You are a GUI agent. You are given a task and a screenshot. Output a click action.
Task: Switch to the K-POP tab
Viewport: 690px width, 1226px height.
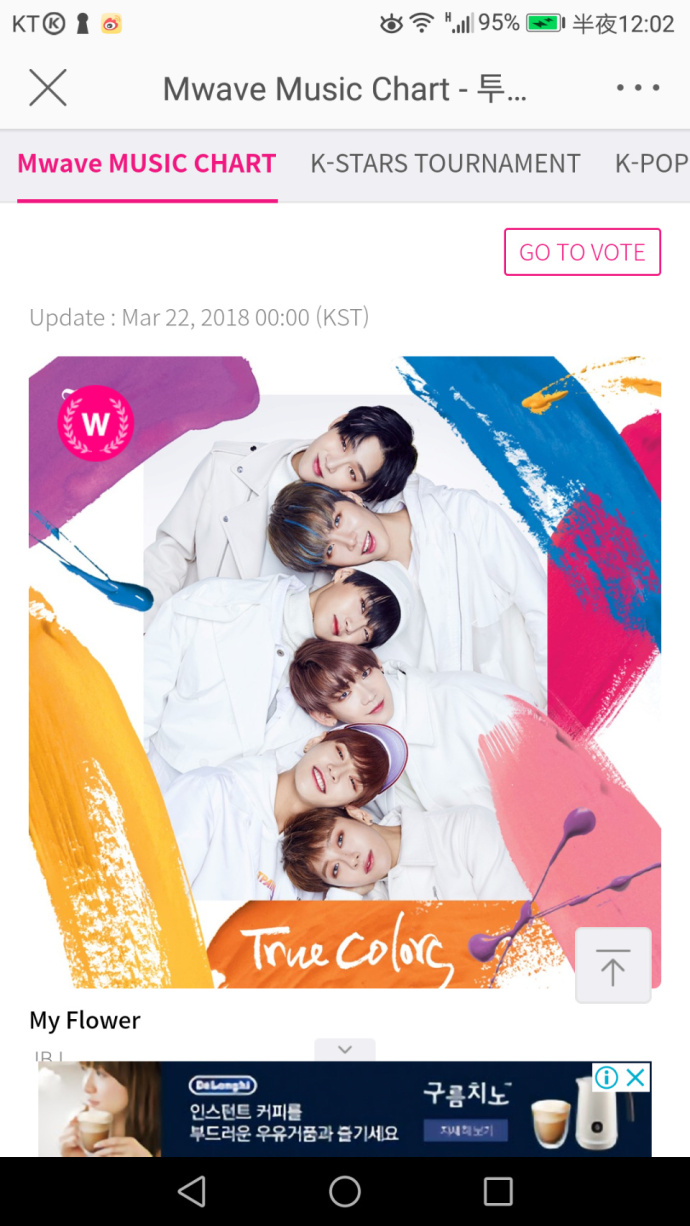click(651, 164)
